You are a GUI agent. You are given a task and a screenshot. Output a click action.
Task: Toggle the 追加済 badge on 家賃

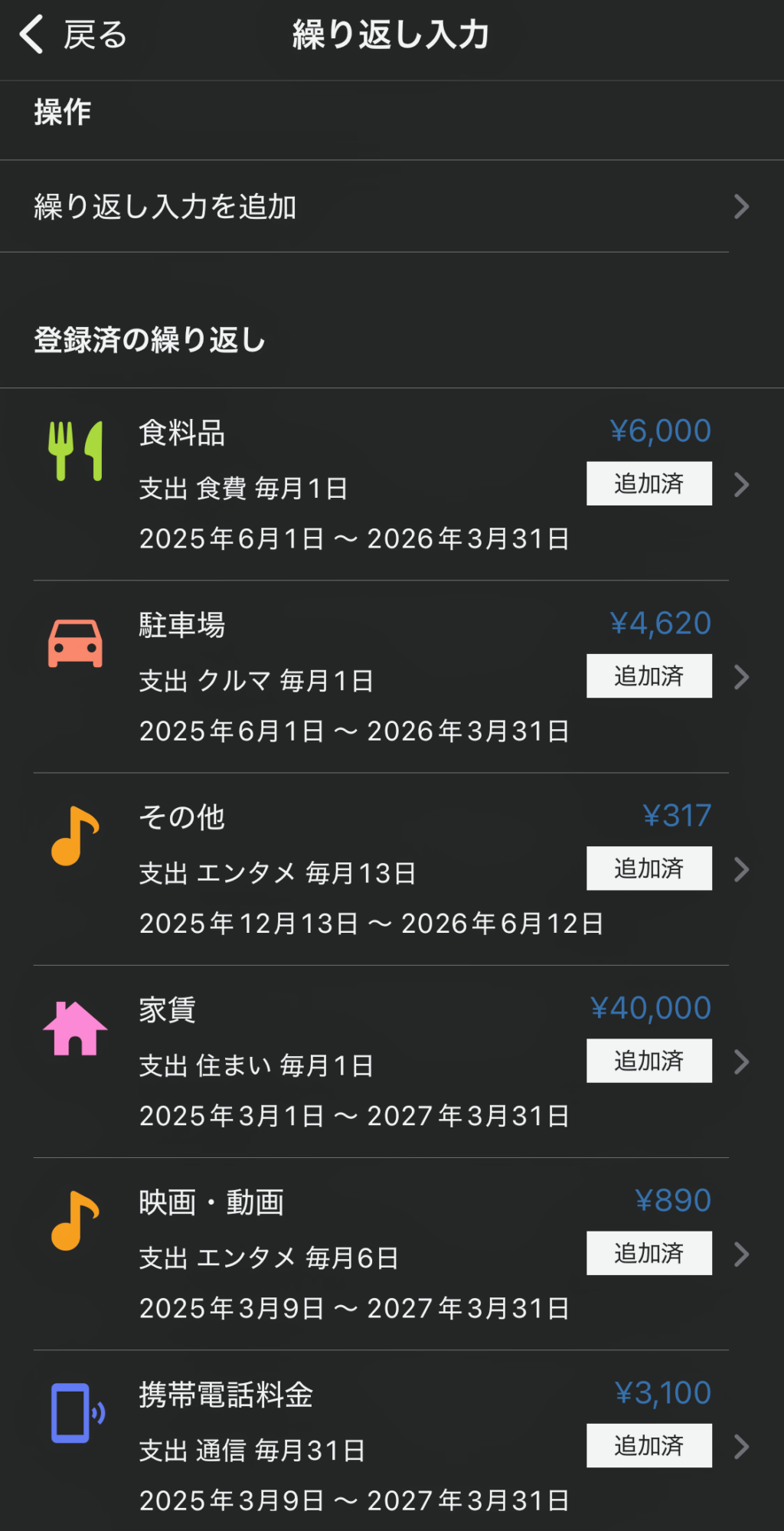click(x=648, y=1061)
